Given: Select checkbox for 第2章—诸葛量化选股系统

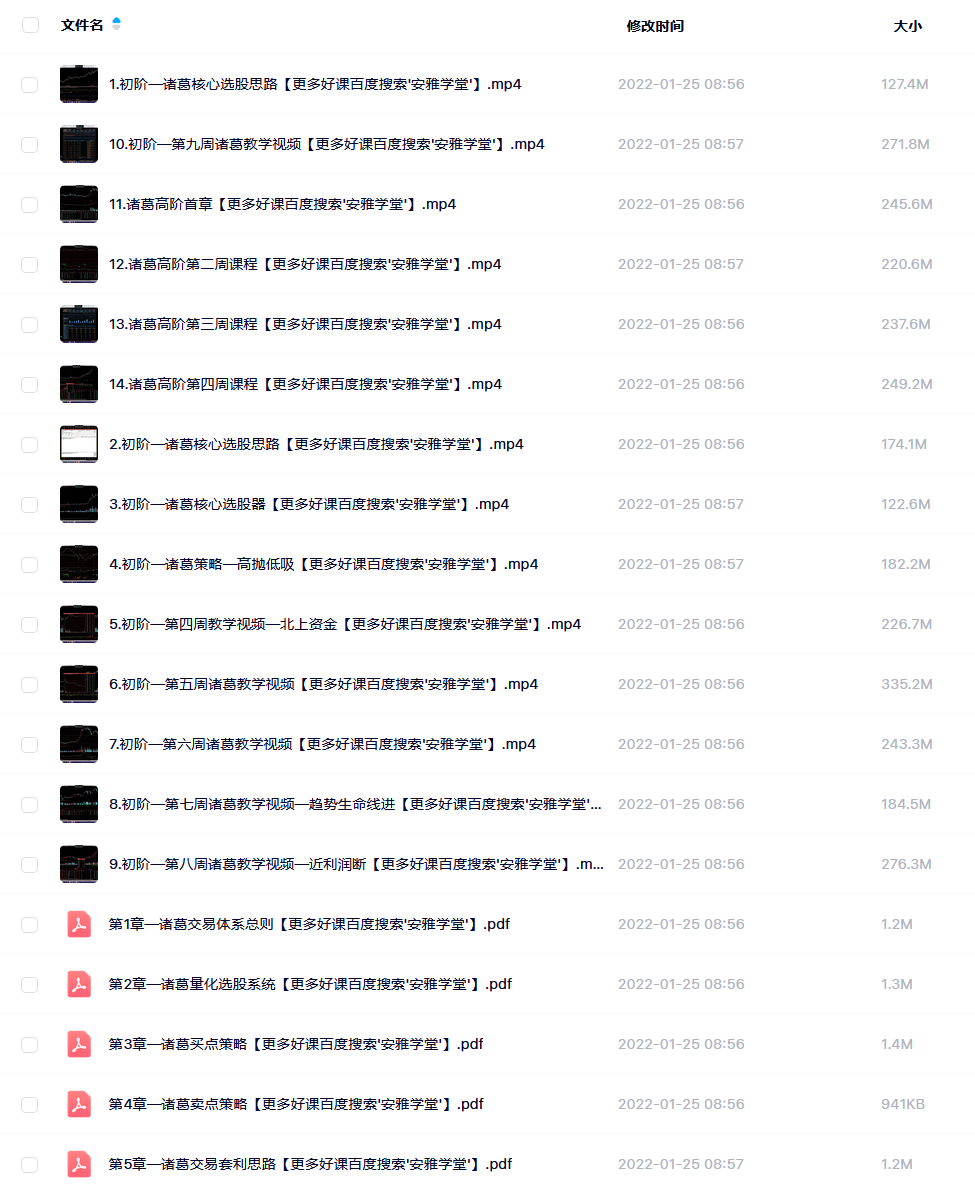Looking at the screenshot, I should (x=30, y=984).
